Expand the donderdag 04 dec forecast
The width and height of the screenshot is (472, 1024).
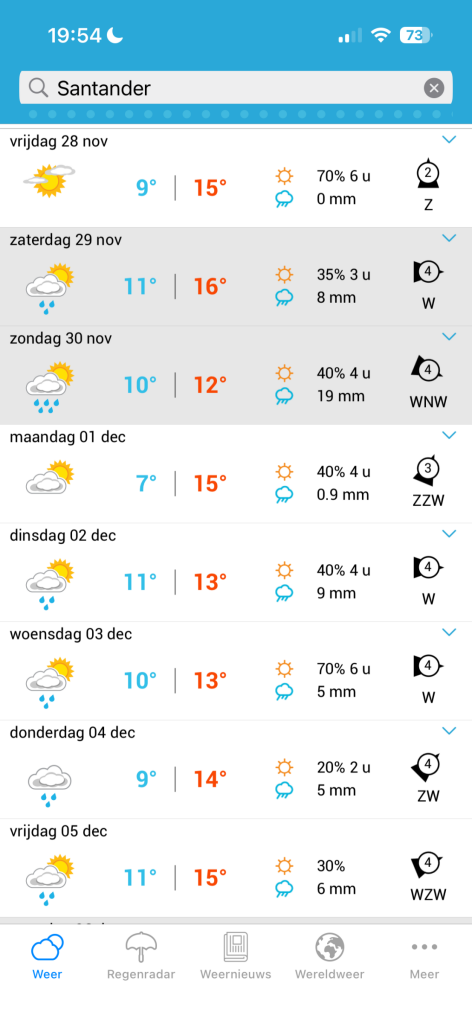(448, 731)
